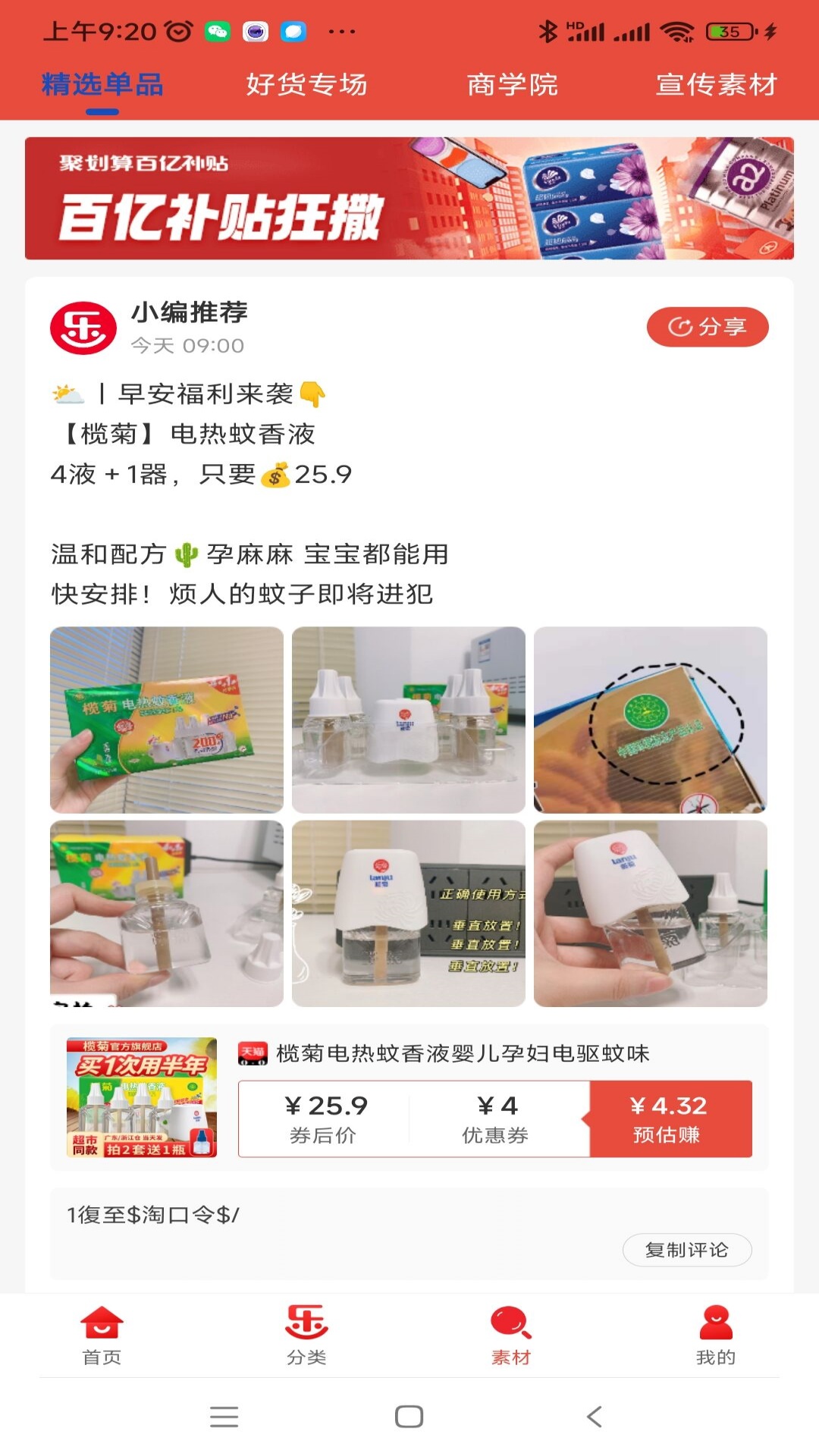Share the 小编推荐 post with 分享
The width and height of the screenshot is (819, 1456).
point(707,327)
